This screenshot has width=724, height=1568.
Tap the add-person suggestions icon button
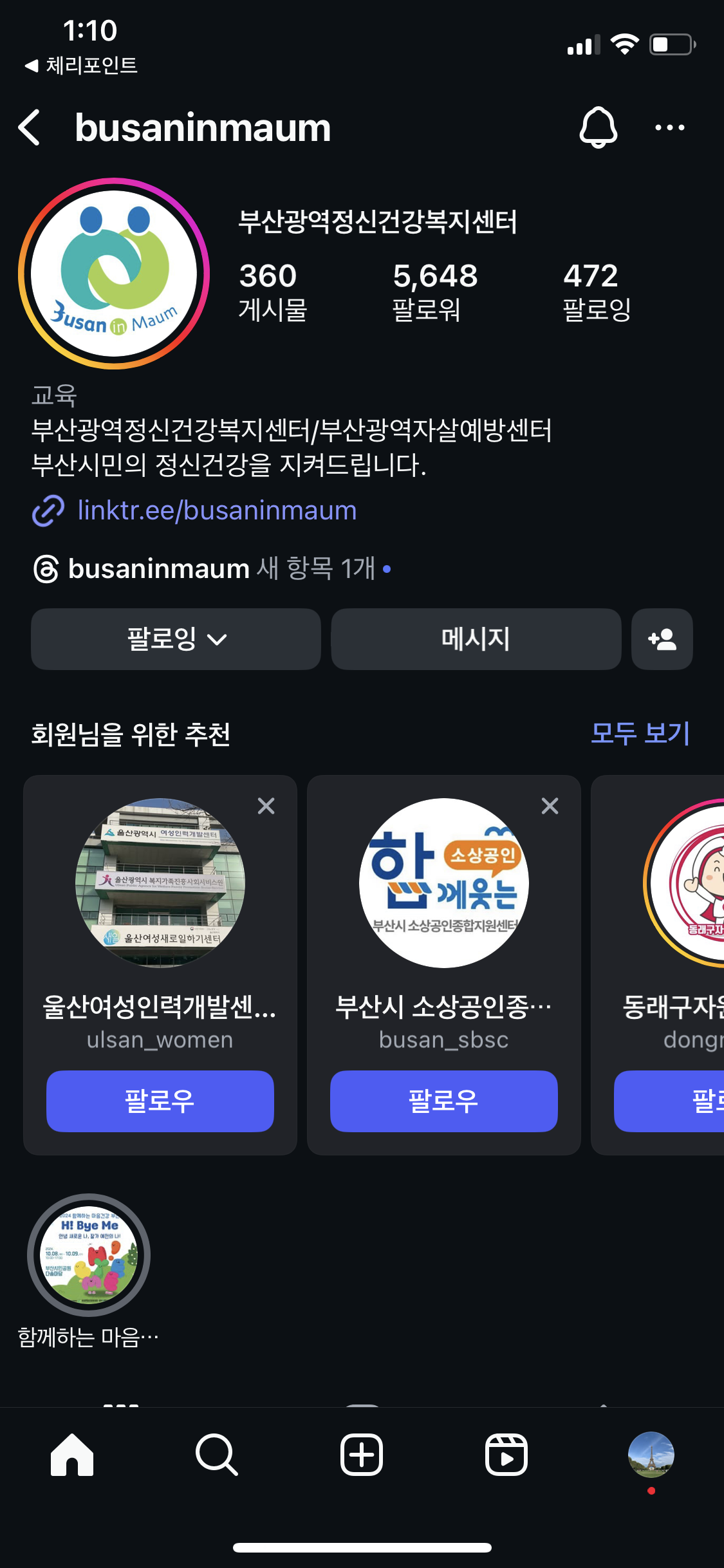click(662, 639)
